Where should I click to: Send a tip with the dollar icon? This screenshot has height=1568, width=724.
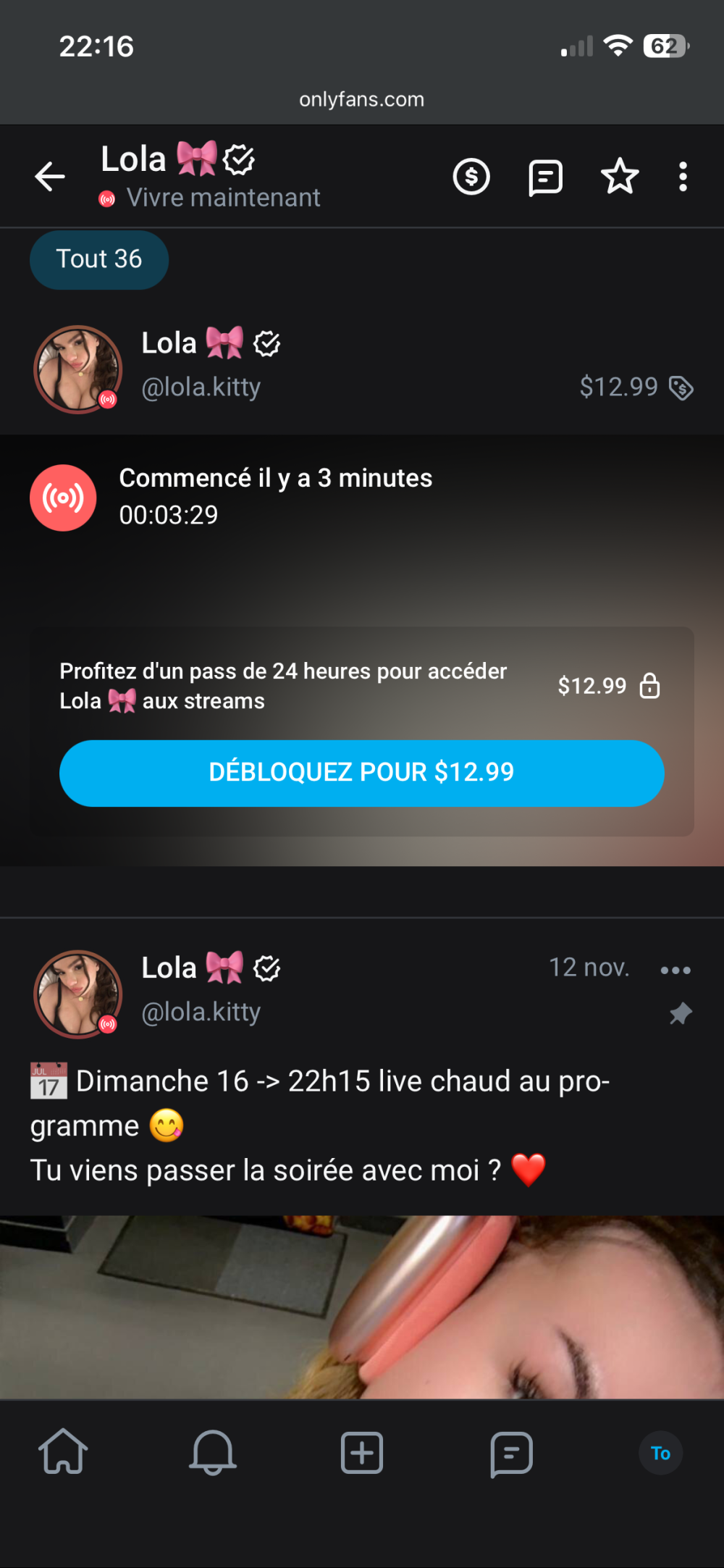pyautogui.click(x=471, y=177)
